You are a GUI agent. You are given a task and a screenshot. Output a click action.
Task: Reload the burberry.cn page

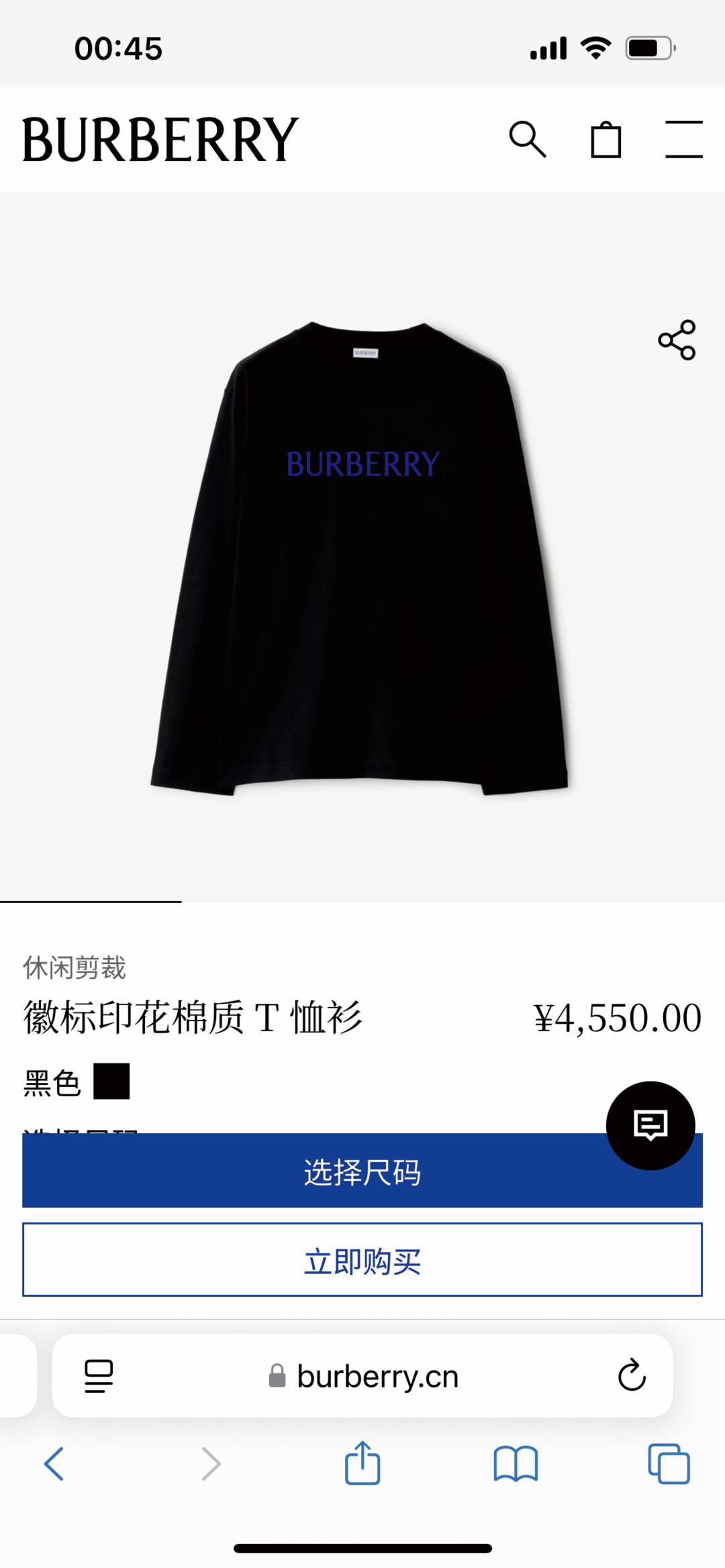(x=631, y=1375)
